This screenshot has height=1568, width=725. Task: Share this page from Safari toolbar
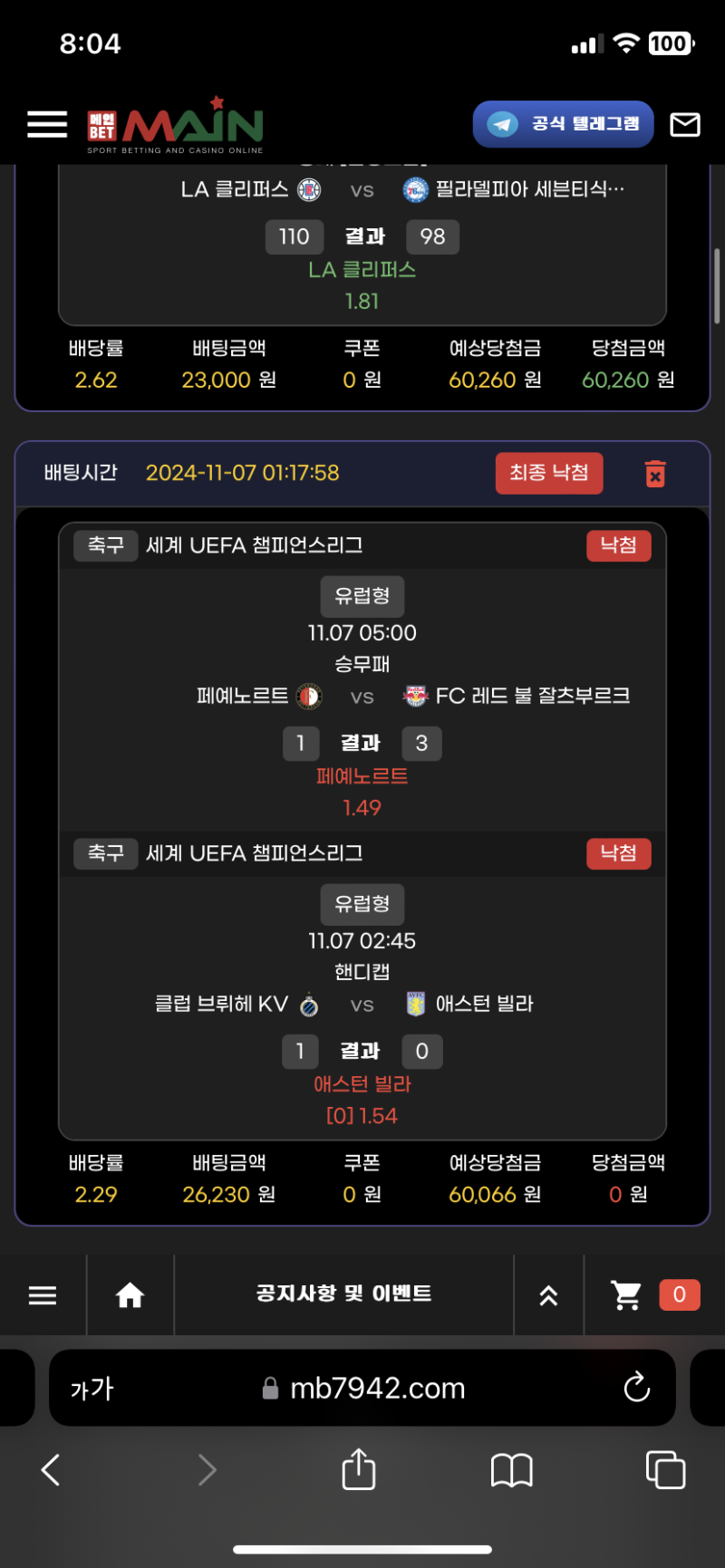[359, 1468]
